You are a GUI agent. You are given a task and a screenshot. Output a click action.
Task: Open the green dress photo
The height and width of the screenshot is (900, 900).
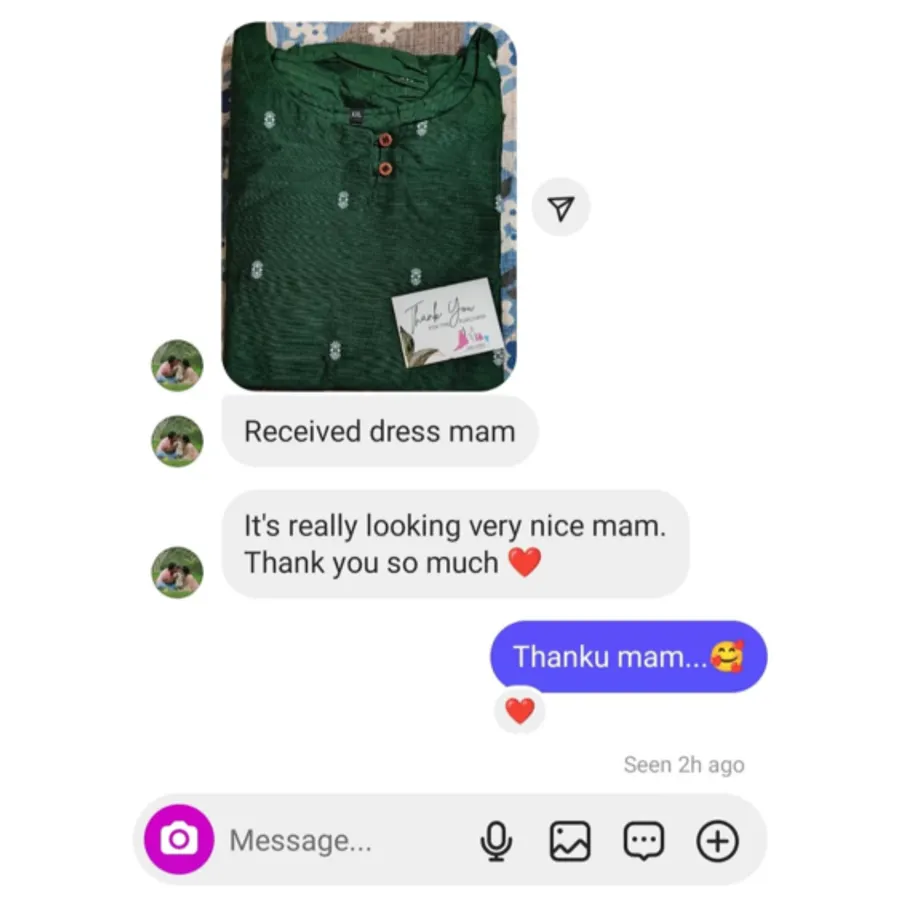coord(368,205)
